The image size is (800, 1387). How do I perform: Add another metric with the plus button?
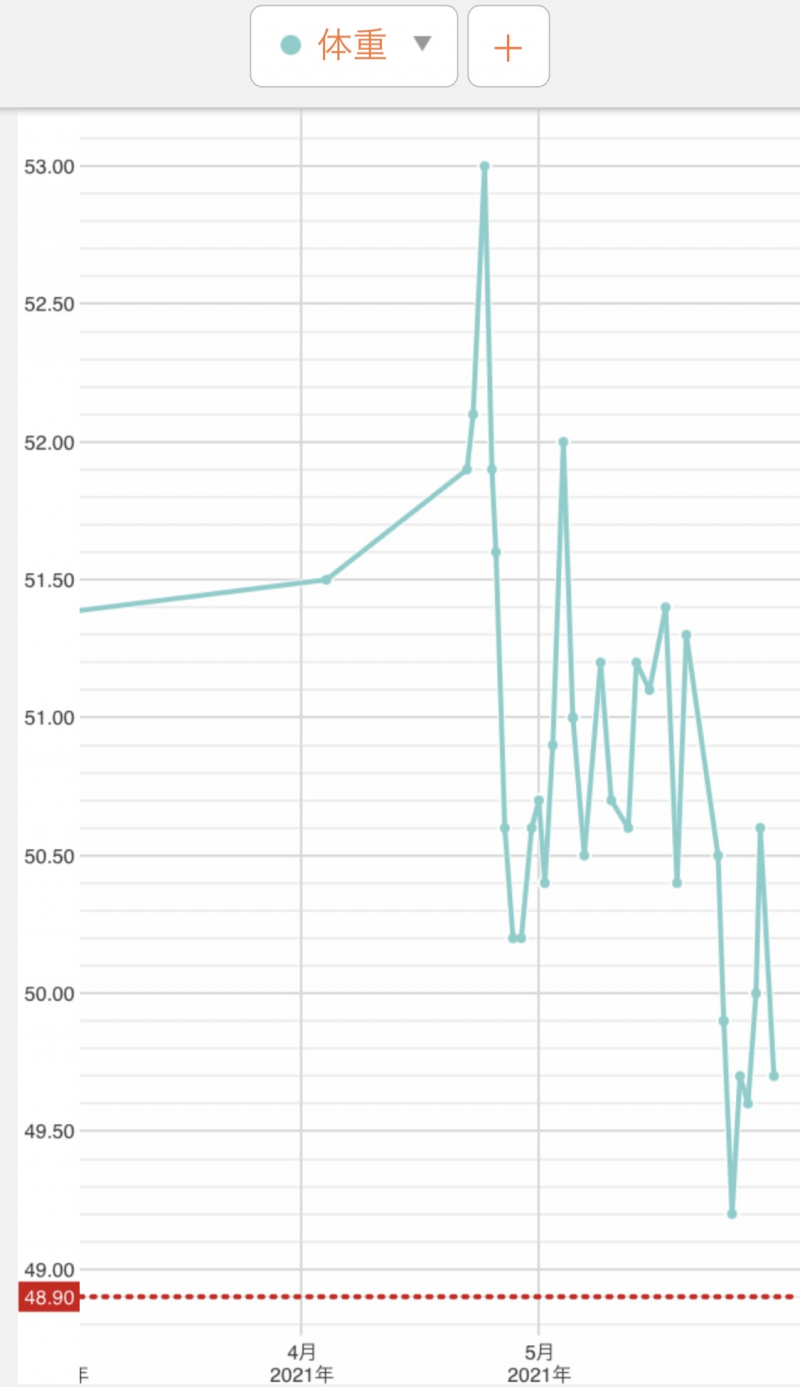point(509,46)
